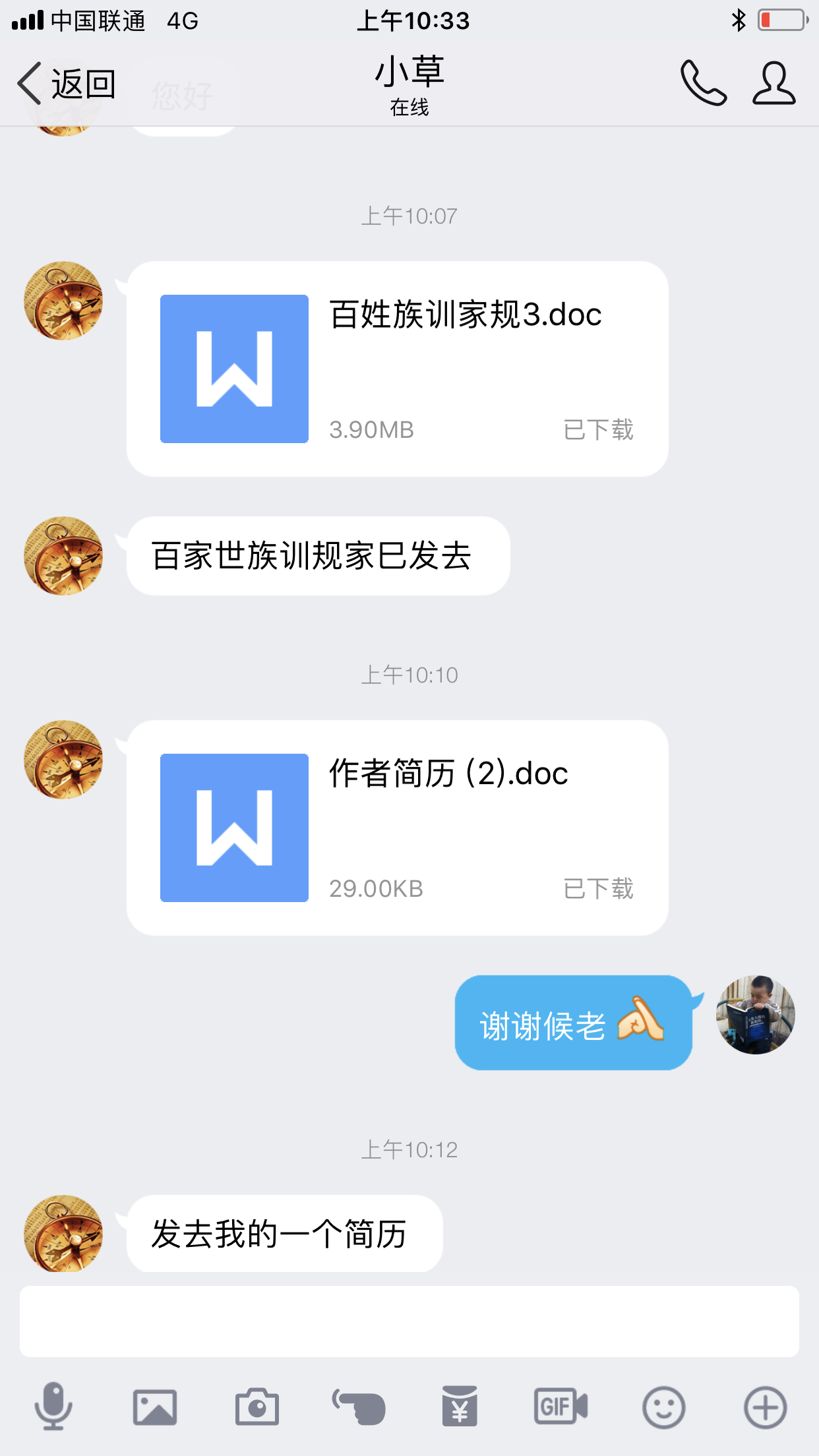
Task: Open the 作者简历 (2).doc file
Action: click(x=397, y=828)
